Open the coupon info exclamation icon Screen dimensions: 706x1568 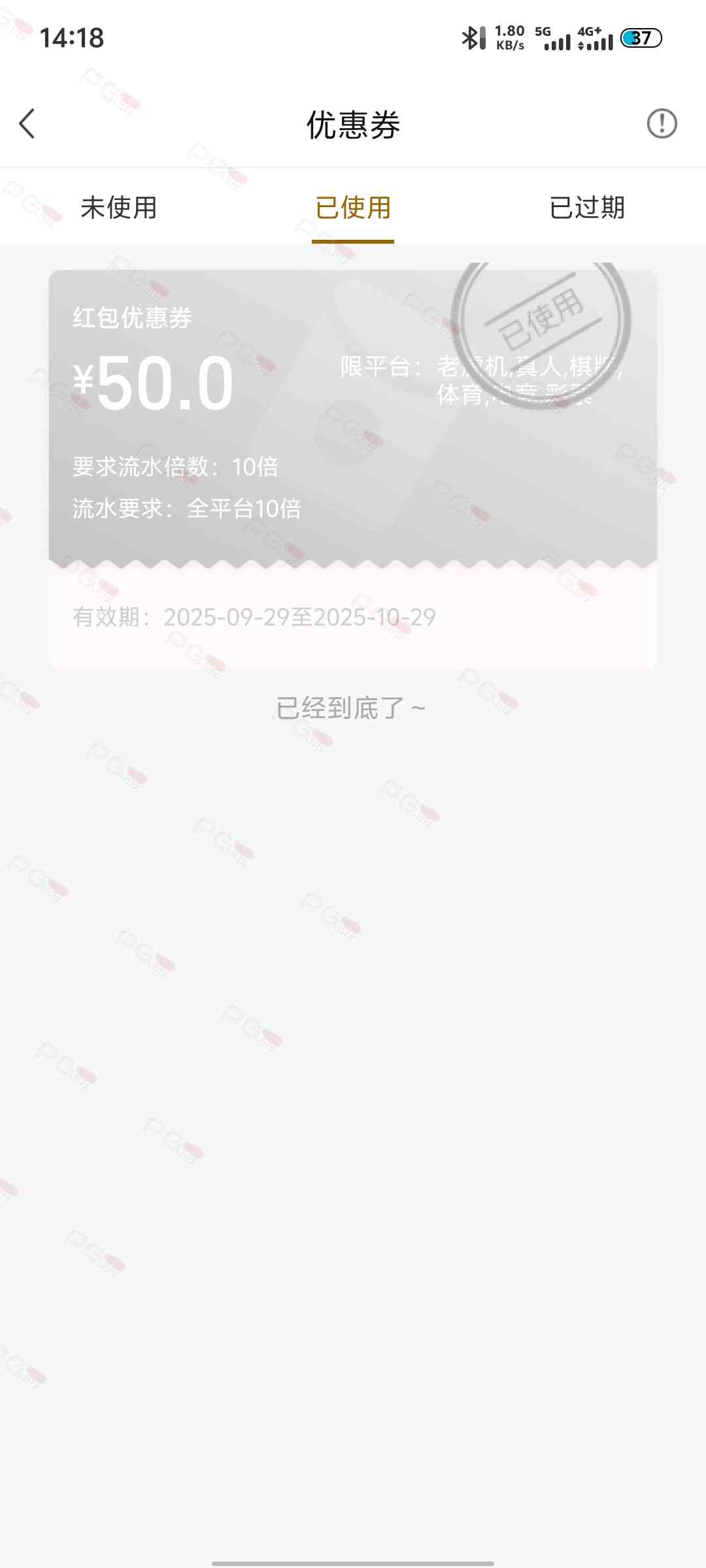pos(662,123)
